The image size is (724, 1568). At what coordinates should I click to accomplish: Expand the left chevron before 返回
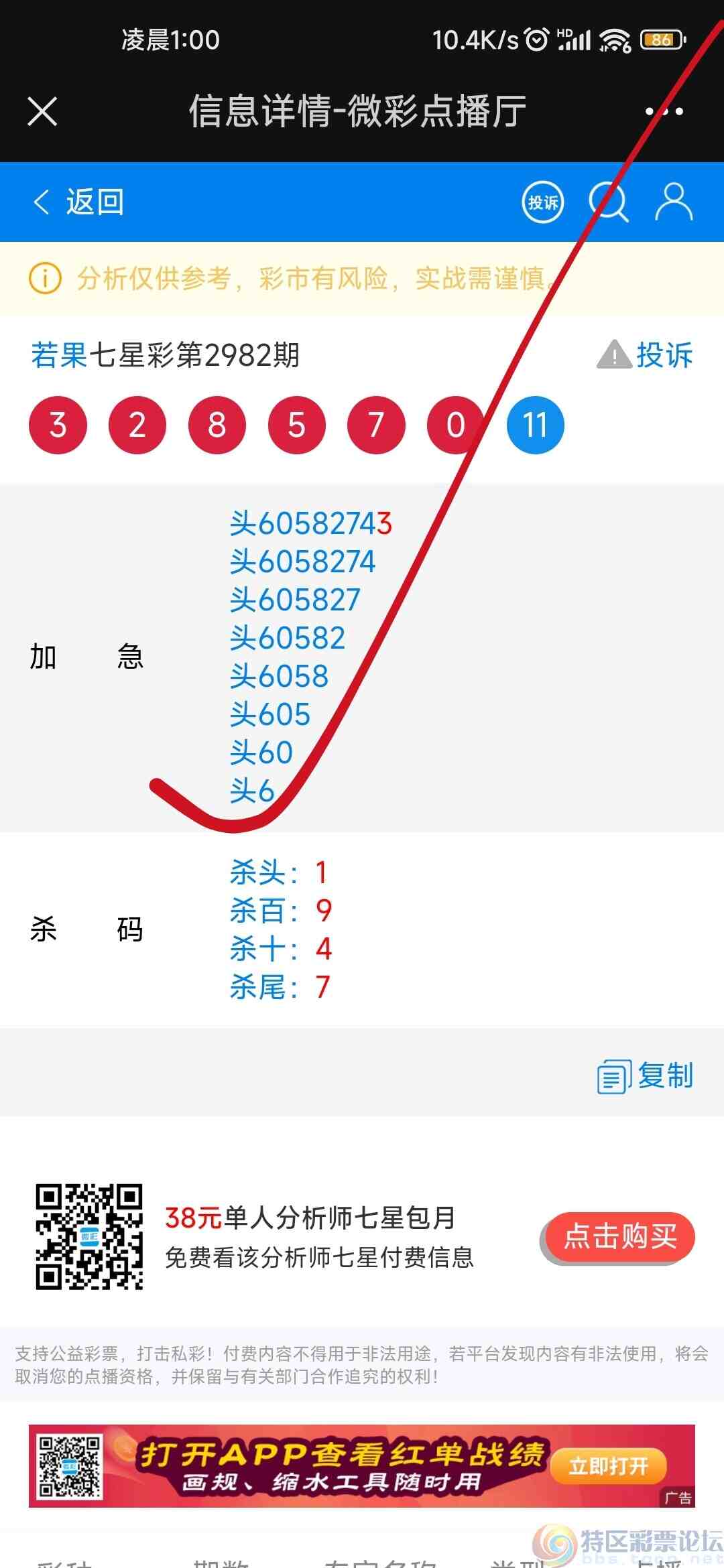click(42, 202)
